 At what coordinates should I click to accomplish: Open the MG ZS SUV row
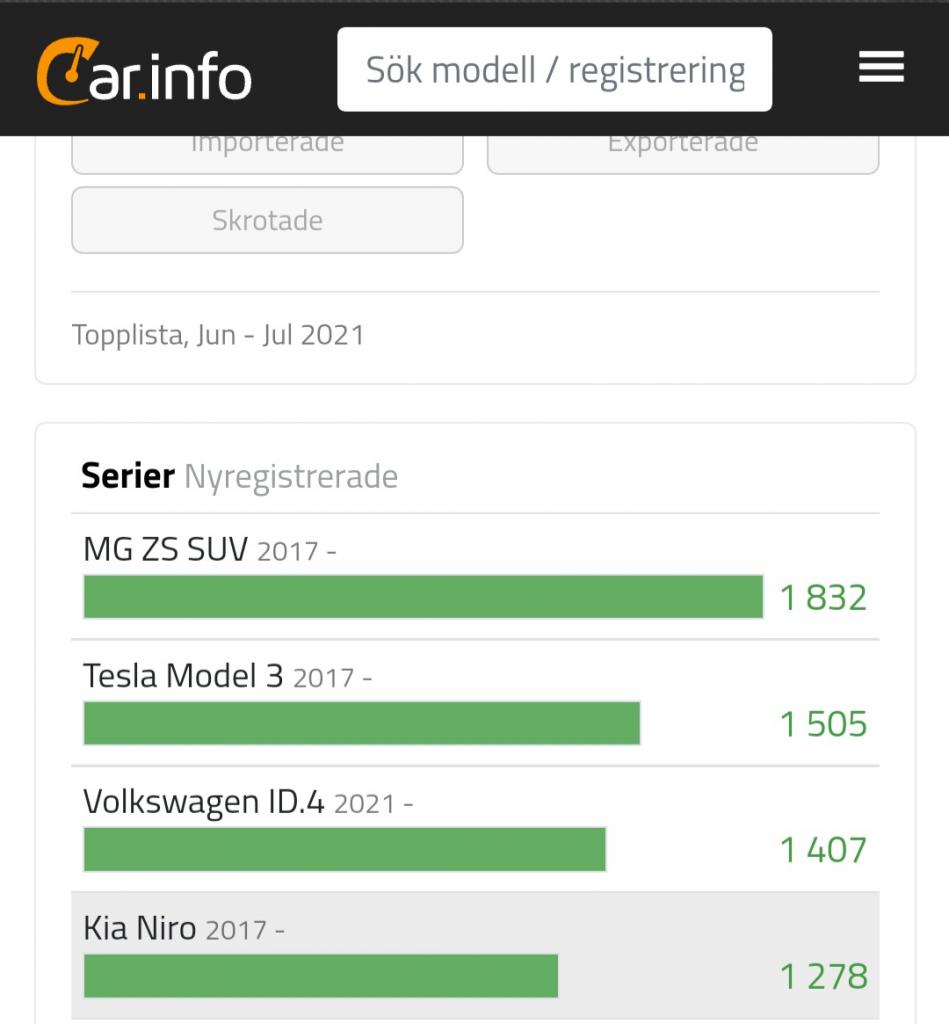pos(475,577)
